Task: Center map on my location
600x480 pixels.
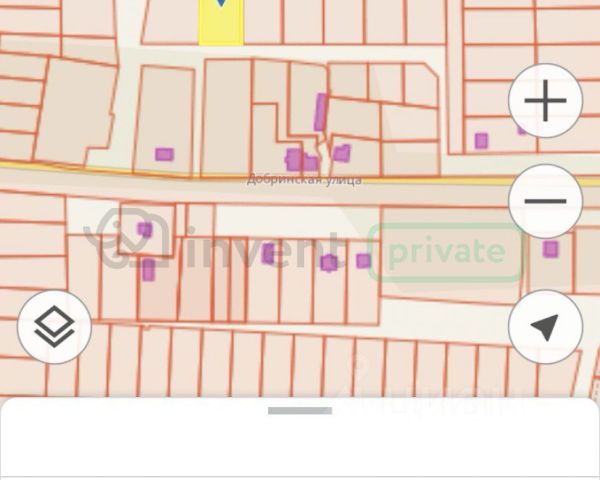Action: point(545,327)
